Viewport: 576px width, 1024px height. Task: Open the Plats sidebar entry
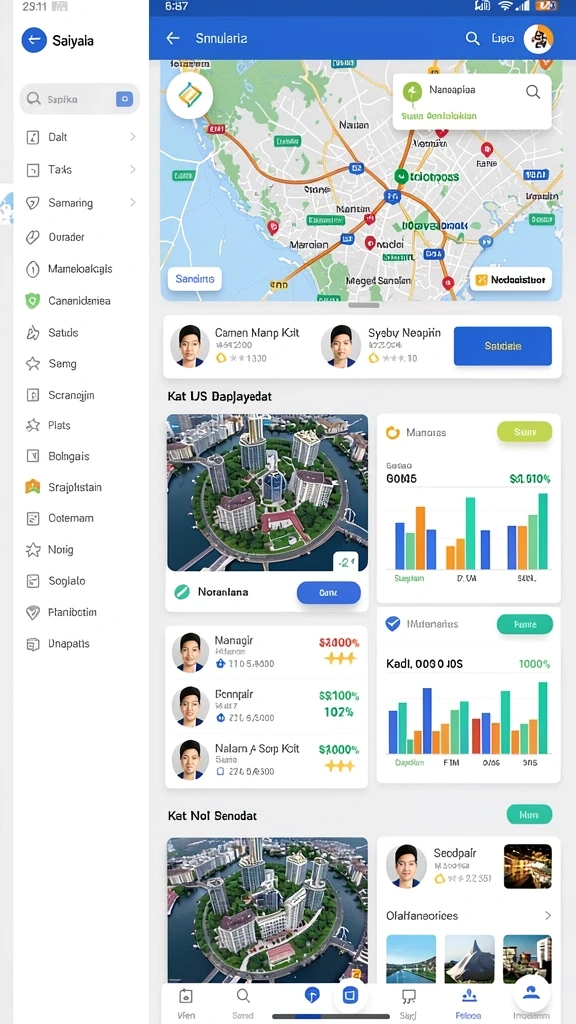coord(81,426)
